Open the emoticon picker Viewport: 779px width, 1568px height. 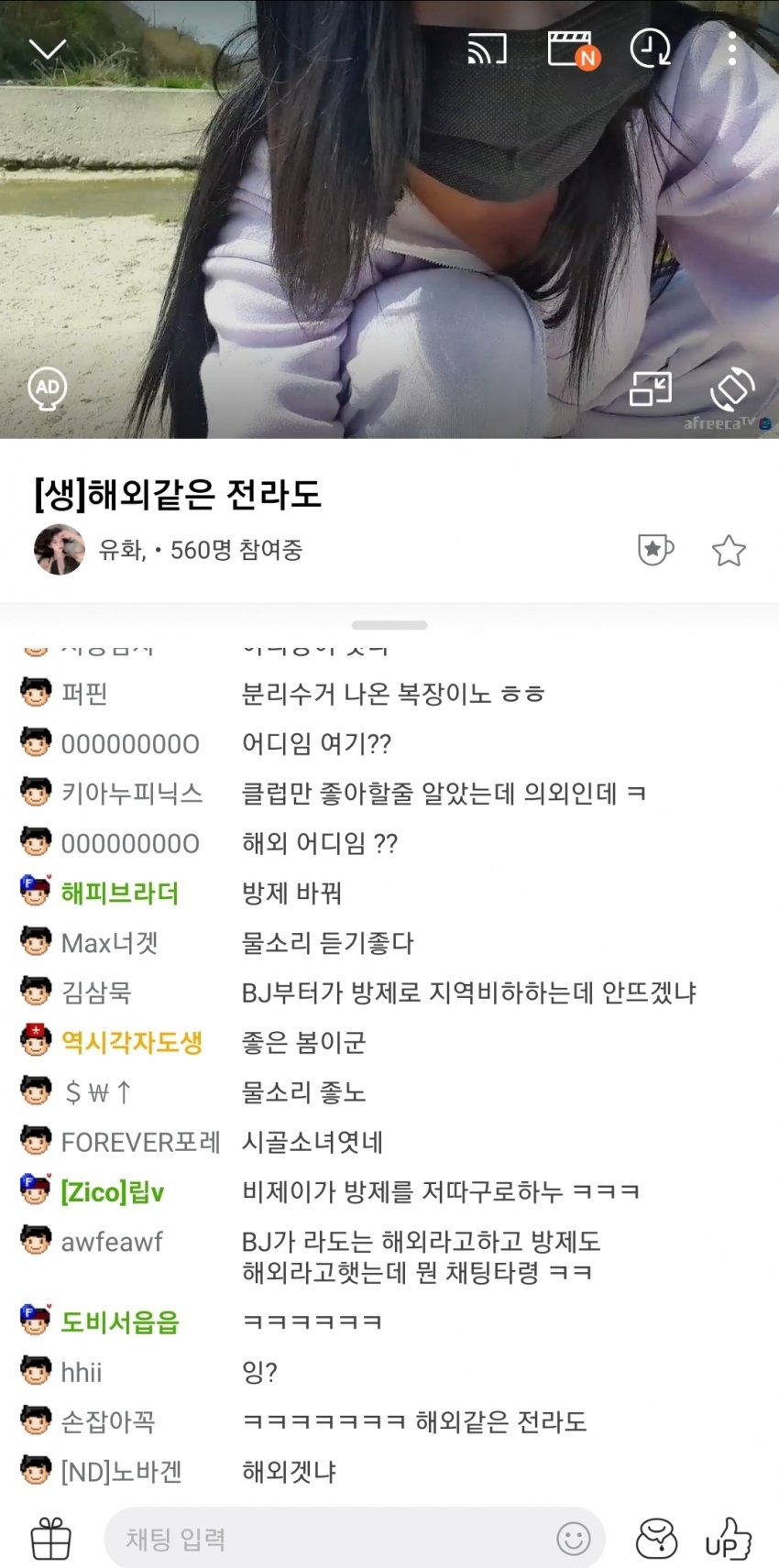574,1539
